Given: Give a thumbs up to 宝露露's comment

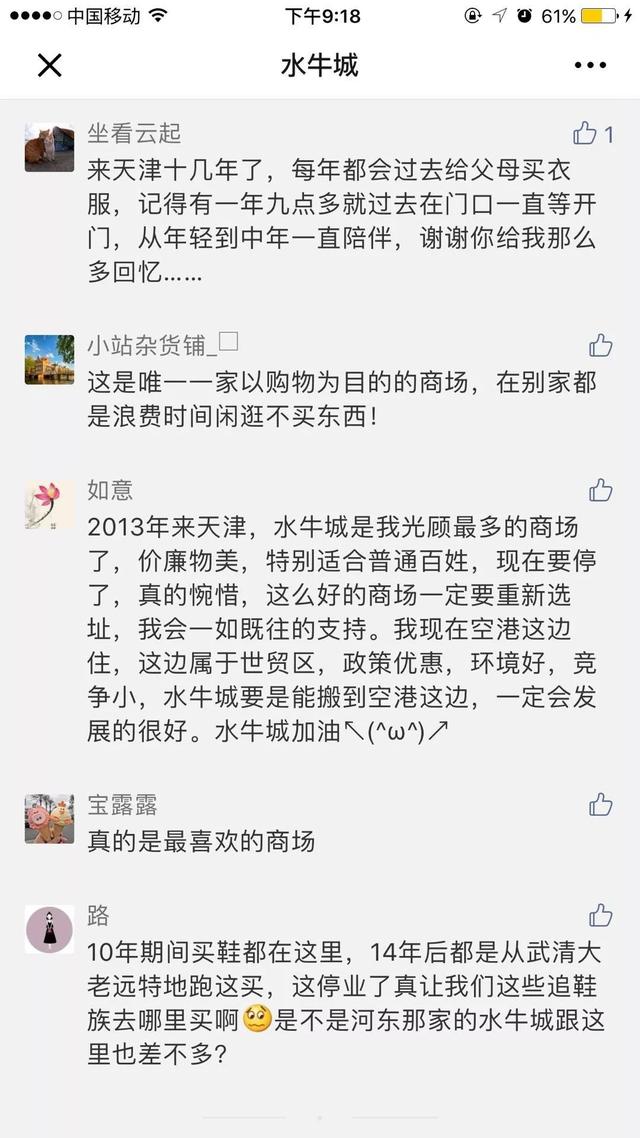Looking at the screenshot, I should (x=600, y=805).
